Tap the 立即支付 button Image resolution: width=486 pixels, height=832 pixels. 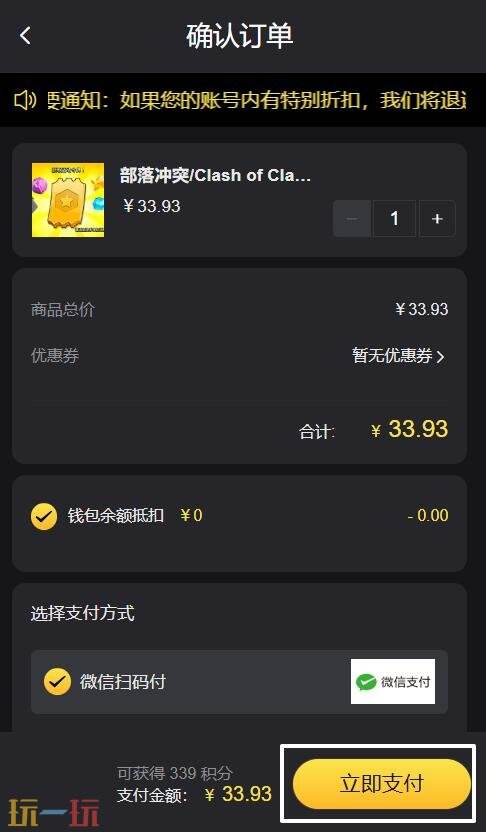click(382, 784)
